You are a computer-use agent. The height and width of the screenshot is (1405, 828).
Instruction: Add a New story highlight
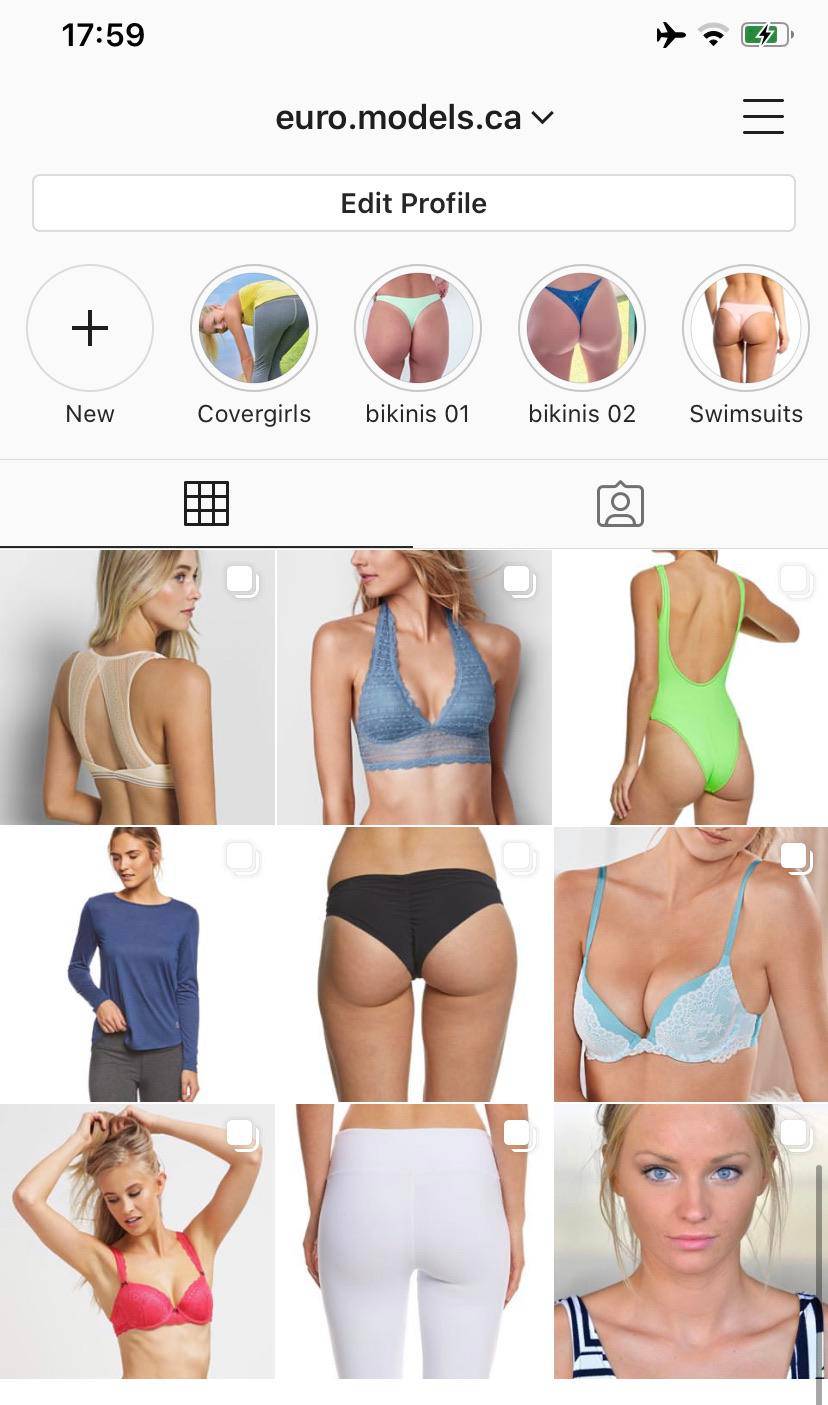click(x=90, y=328)
